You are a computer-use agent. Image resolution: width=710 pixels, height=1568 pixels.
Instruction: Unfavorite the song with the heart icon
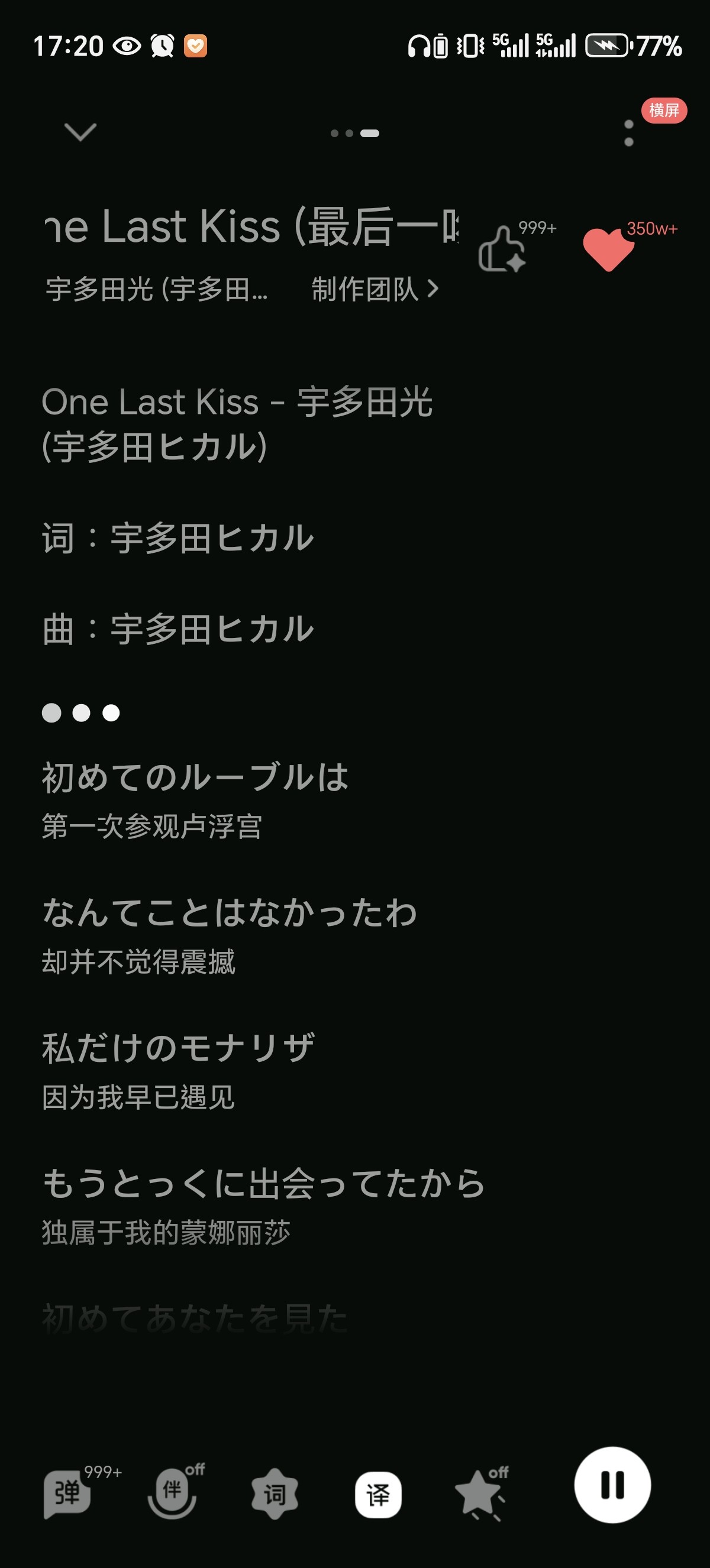pyautogui.click(x=608, y=249)
